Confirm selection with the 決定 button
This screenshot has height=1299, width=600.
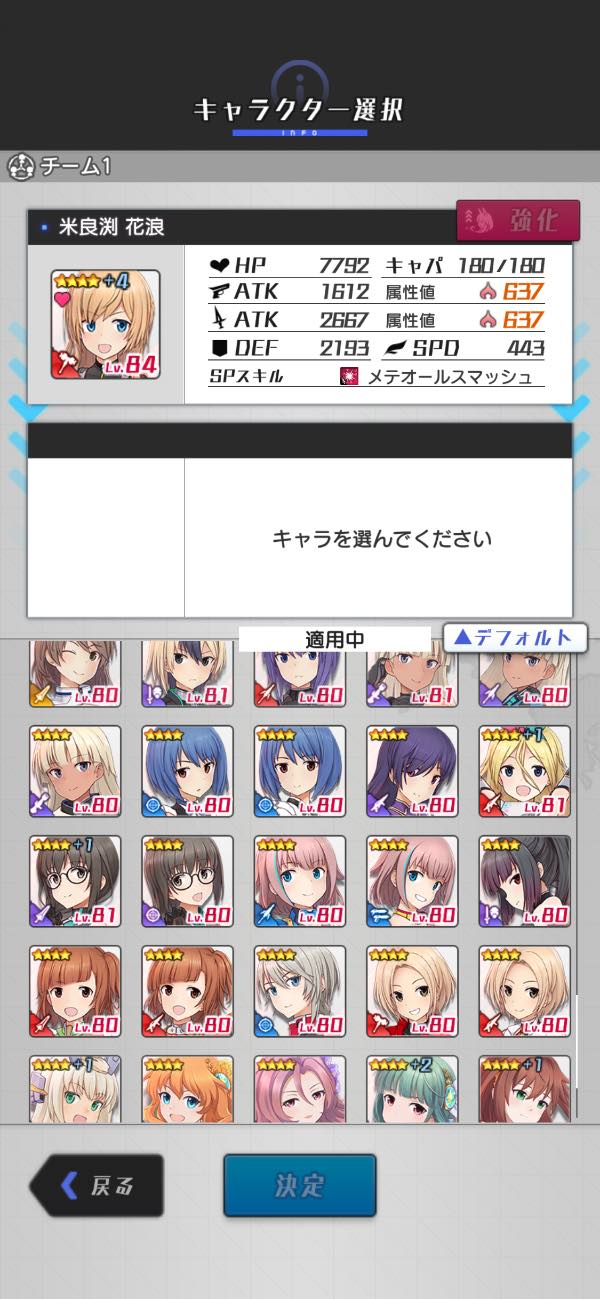tap(299, 1186)
